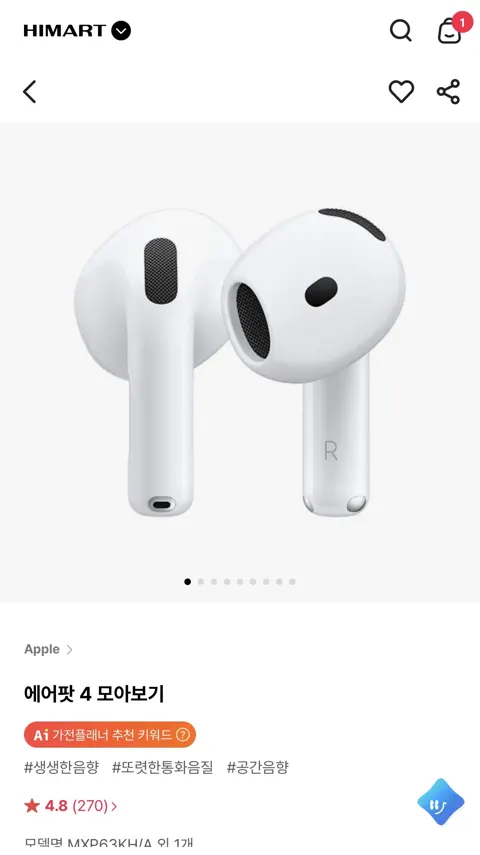Open the shopping cart with 1 item
Image resolution: width=480 pixels, height=855 pixels.
(451, 29)
